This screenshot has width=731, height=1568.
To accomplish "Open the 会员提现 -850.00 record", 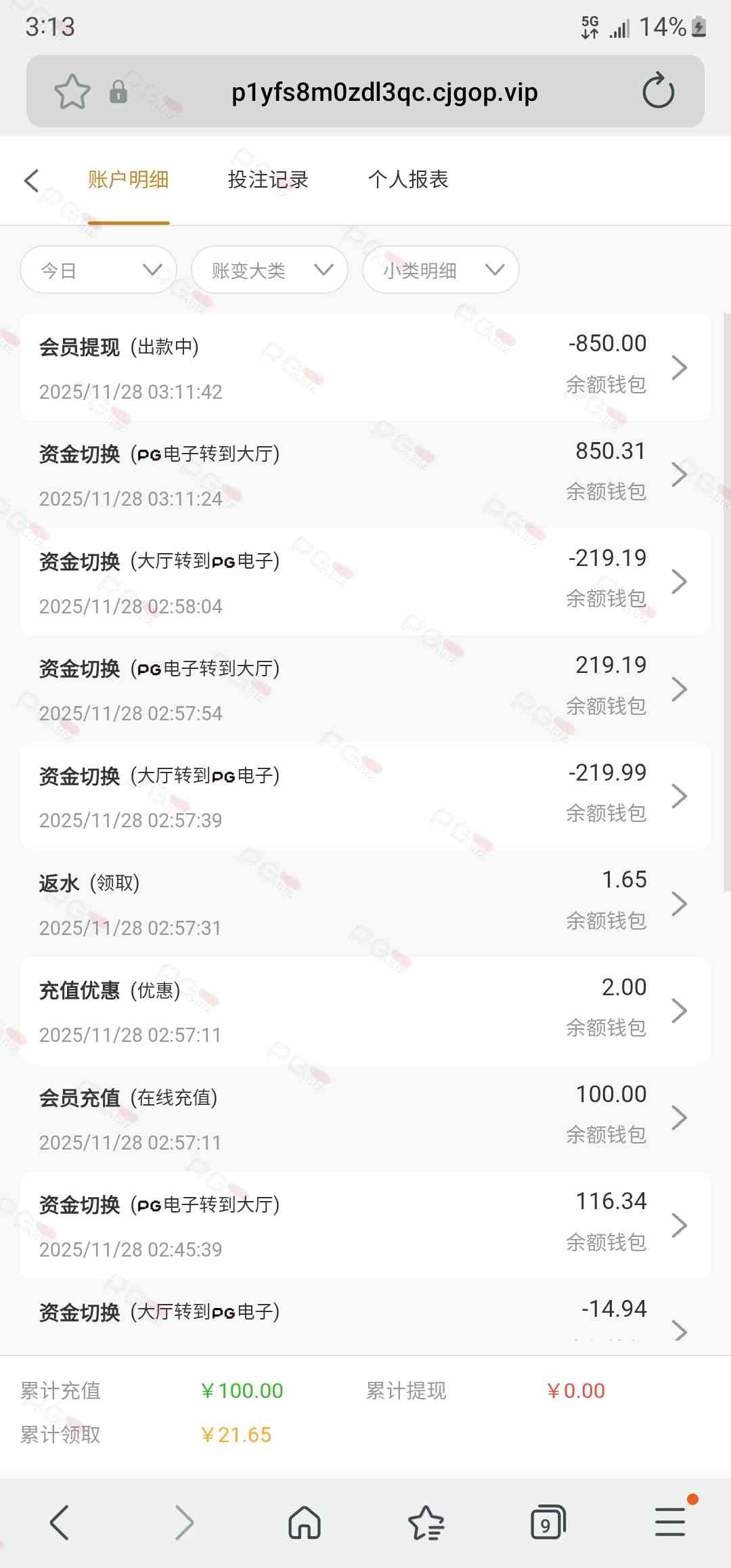I will click(365, 368).
